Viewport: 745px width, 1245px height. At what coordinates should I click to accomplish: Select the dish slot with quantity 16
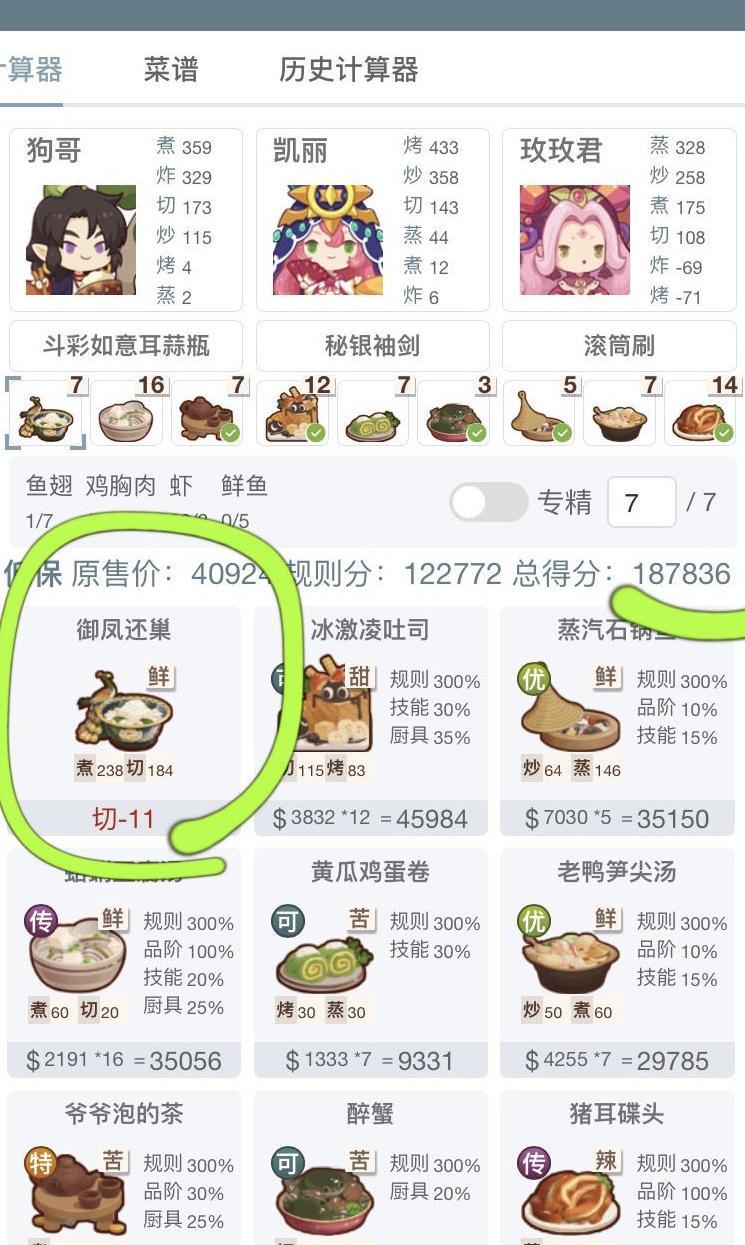(x=127, y=413)
